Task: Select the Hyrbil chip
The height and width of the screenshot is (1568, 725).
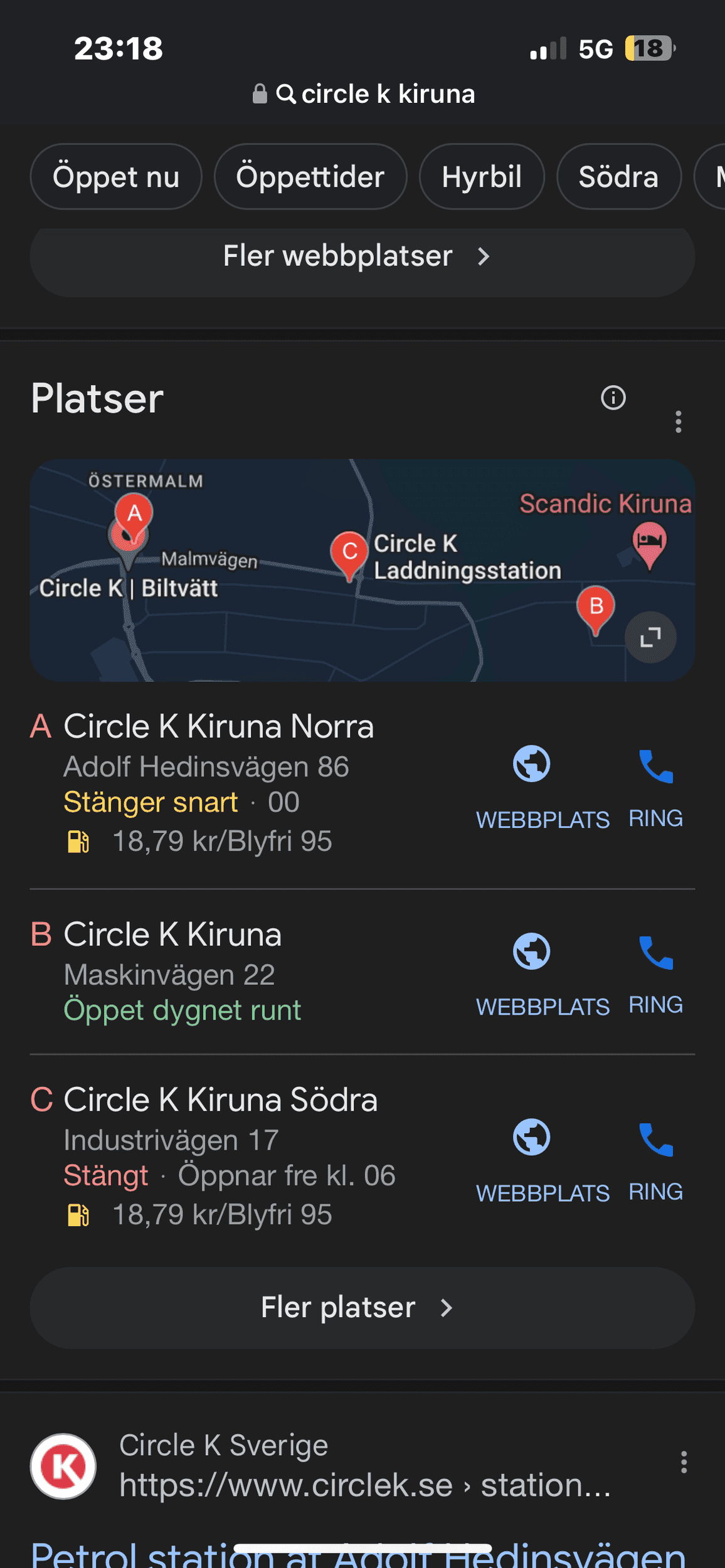Action: click(481, 177)
